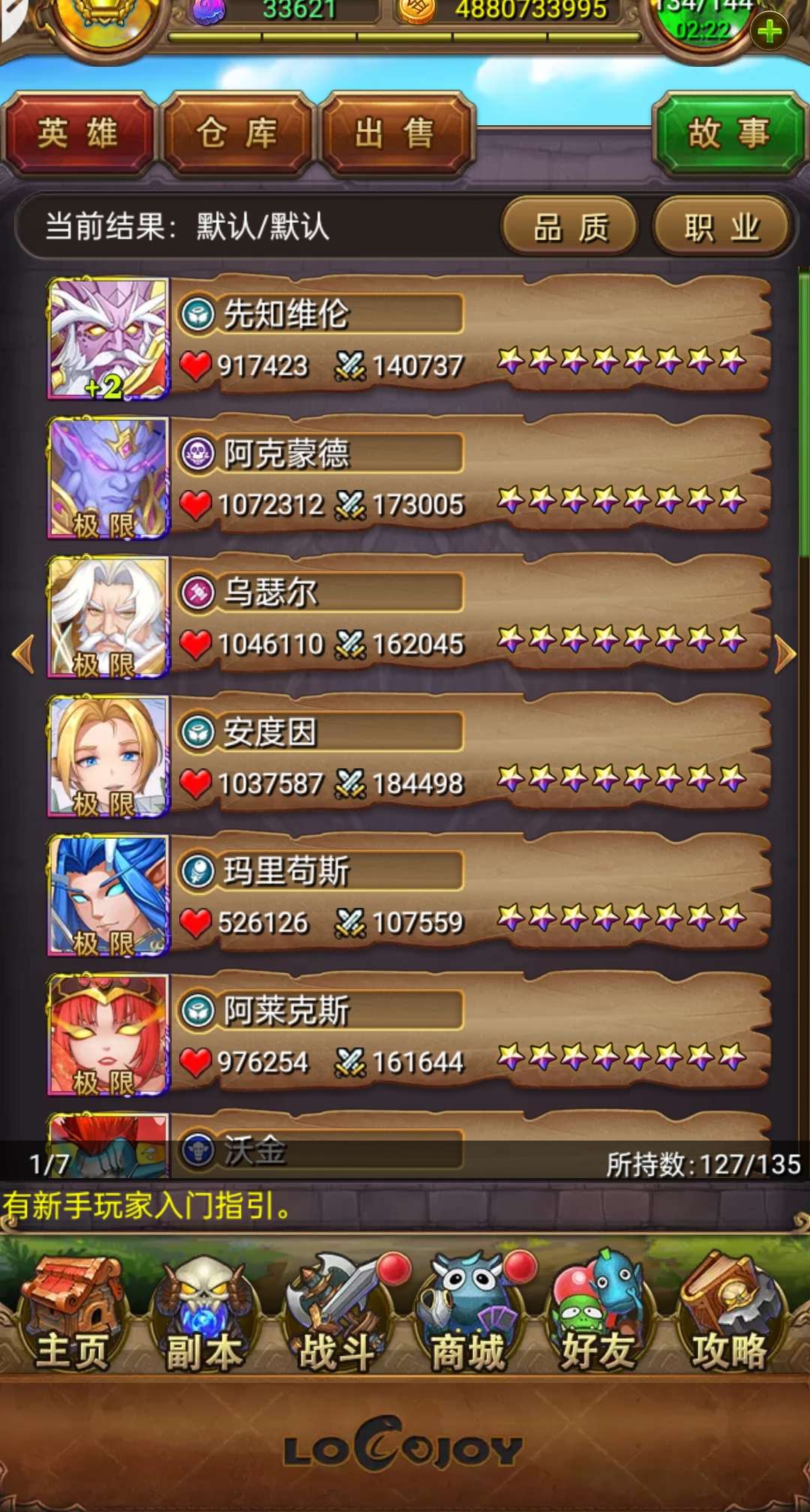The width and height of the screenshot is (810, 1512).
Task: Tap the green plus energy icon
Action: (x=769, y=32)
